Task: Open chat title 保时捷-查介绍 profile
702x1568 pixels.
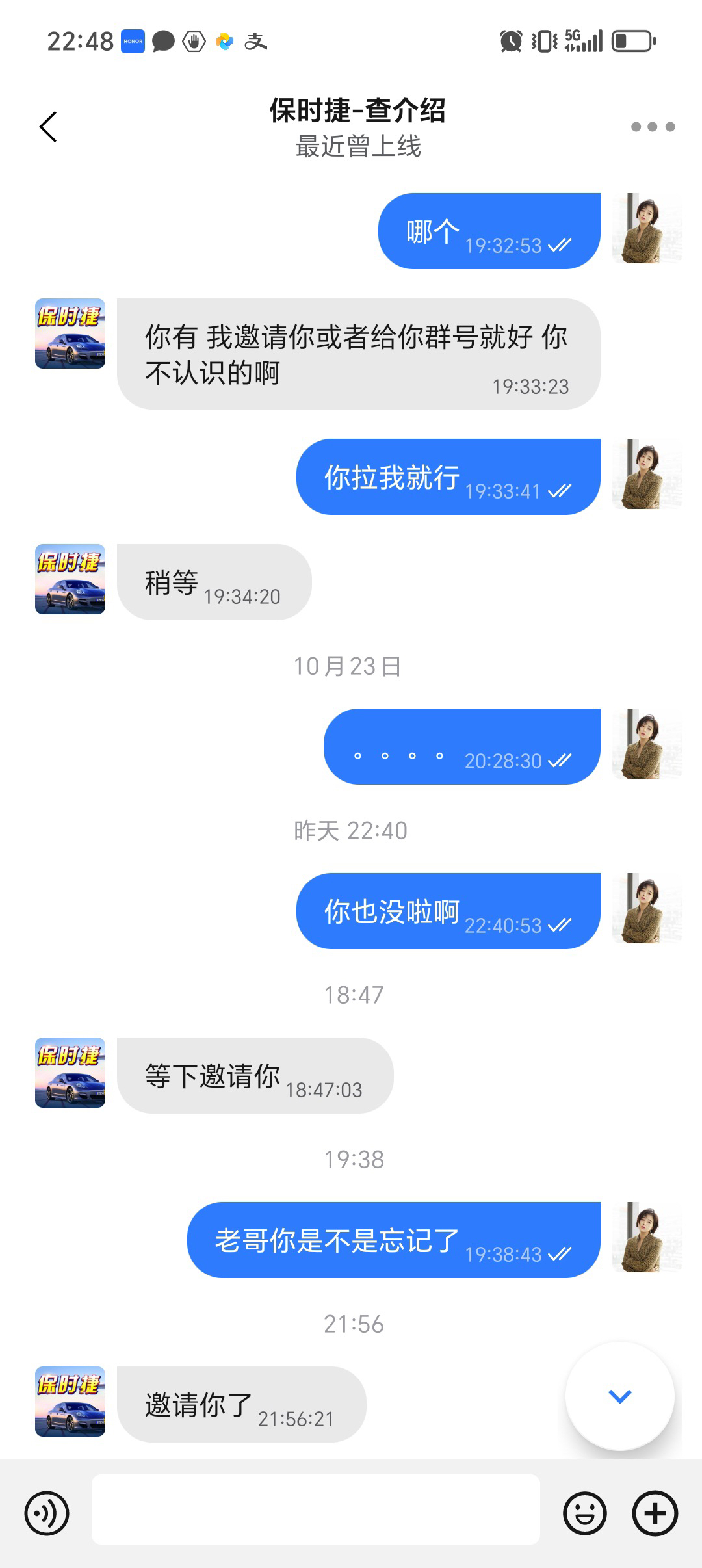Action: point(357,111)
